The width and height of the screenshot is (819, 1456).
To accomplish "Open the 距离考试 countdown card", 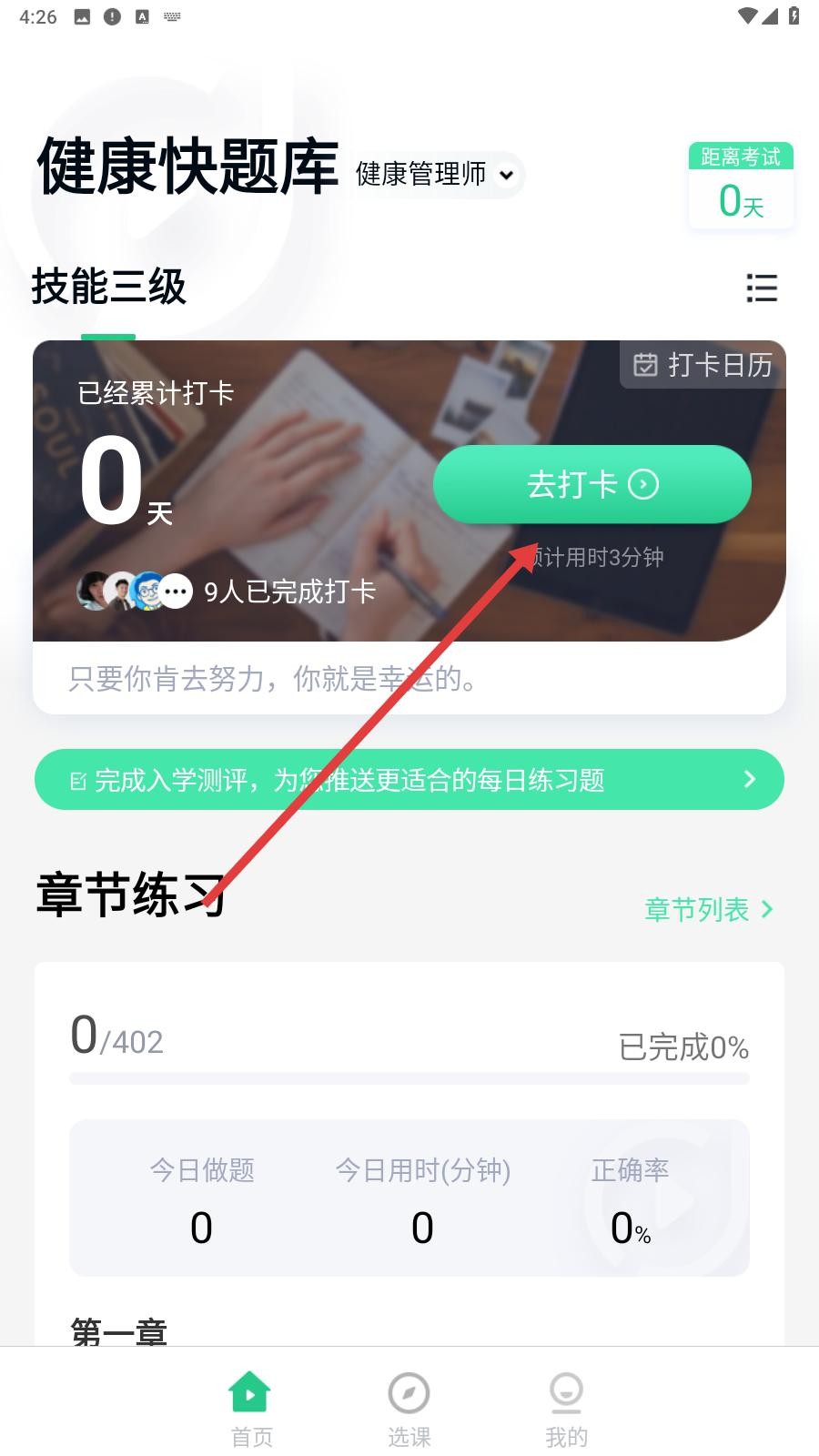I will [x=741, y=186].
